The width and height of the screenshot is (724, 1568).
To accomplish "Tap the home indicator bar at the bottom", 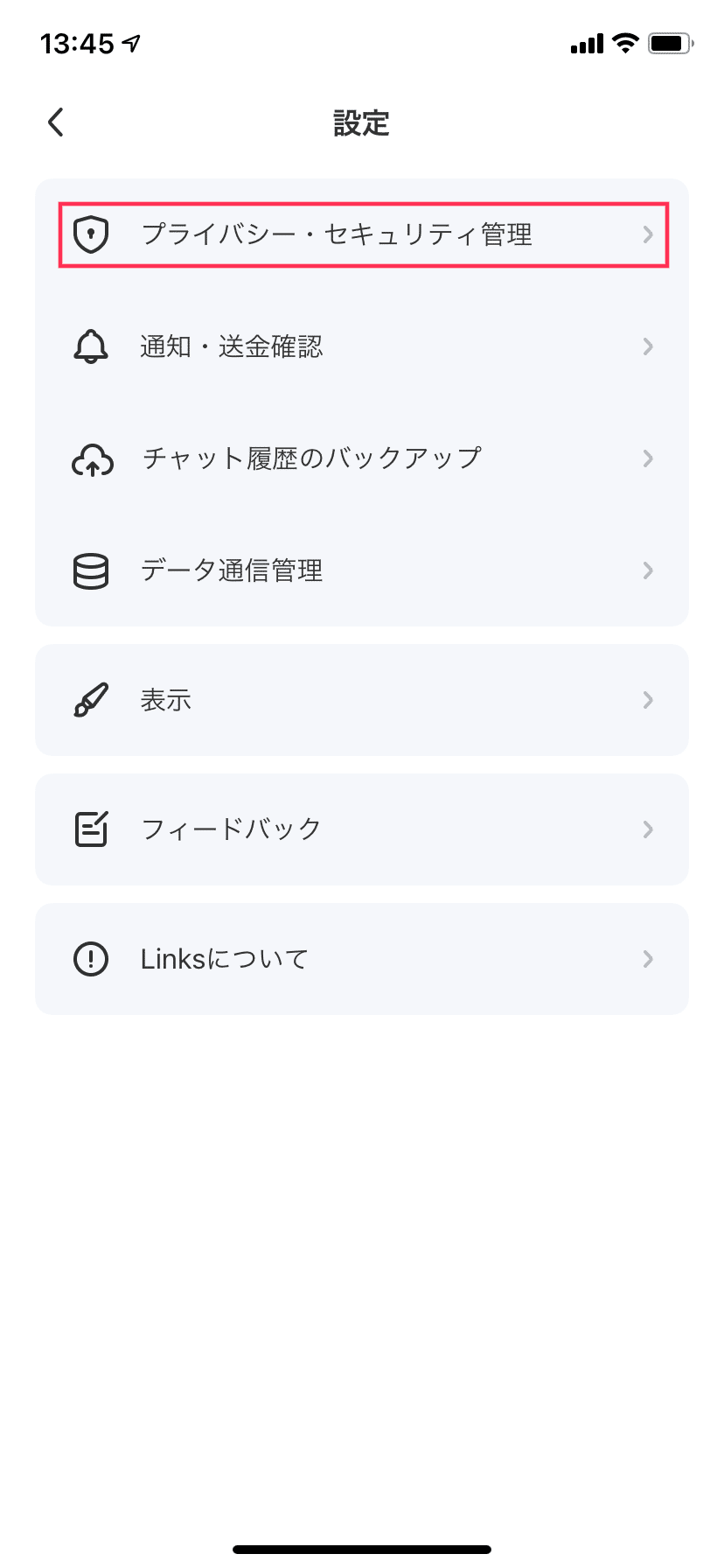I will (x=362, y=1547).
